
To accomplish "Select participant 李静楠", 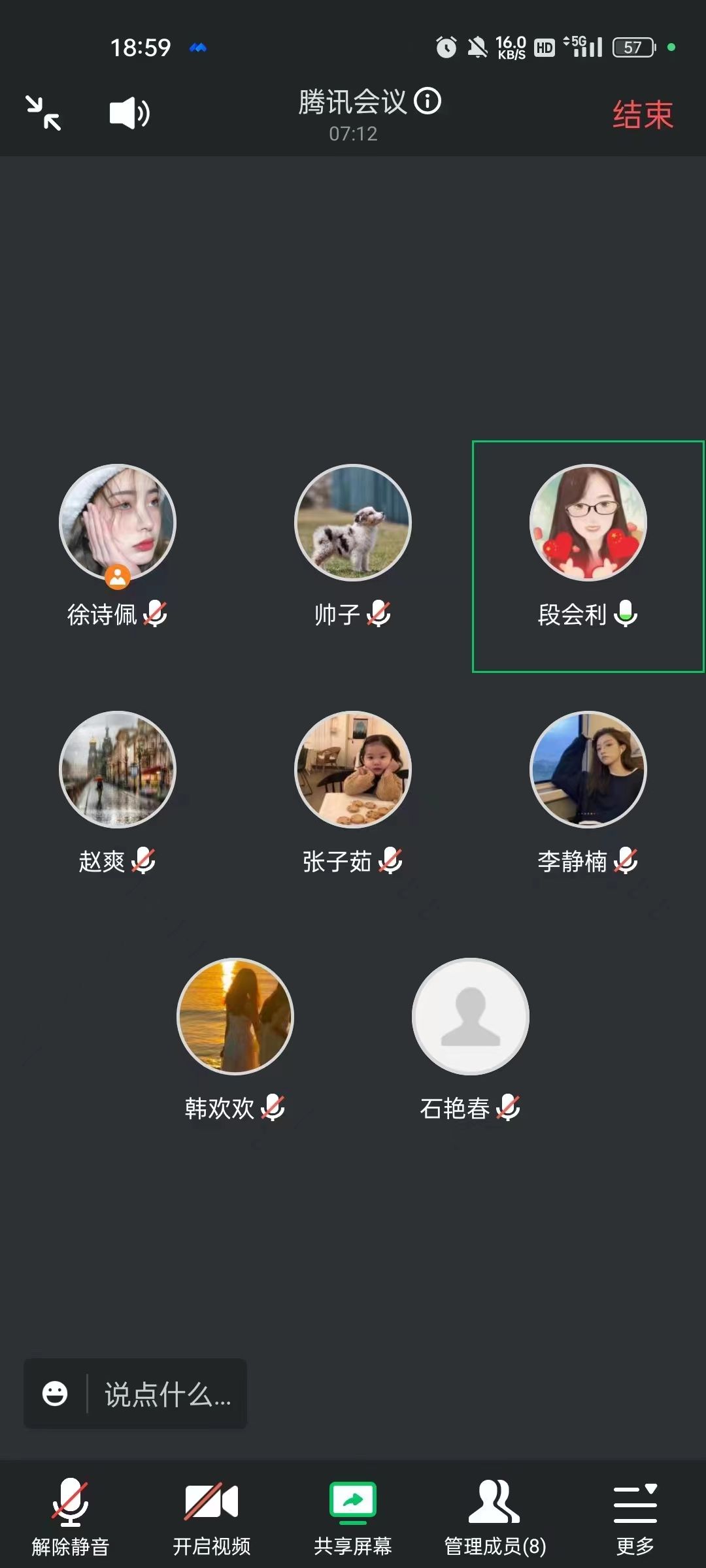I will point(588,770).
